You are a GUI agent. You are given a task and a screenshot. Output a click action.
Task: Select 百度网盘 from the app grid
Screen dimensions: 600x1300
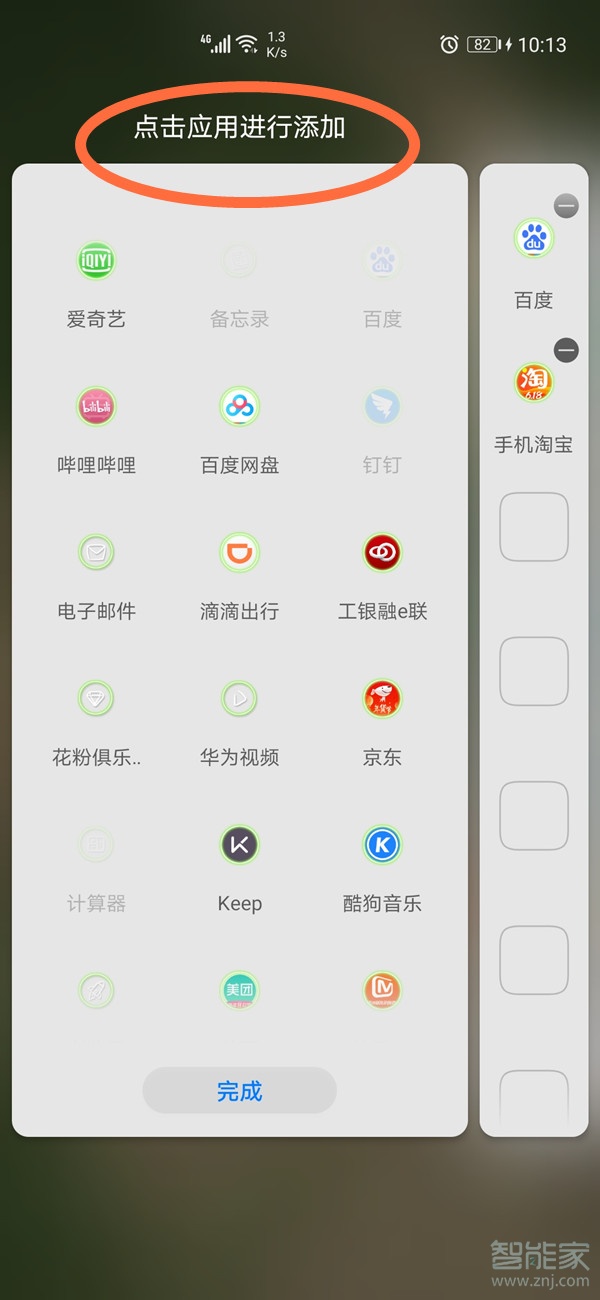coord(239,408)
